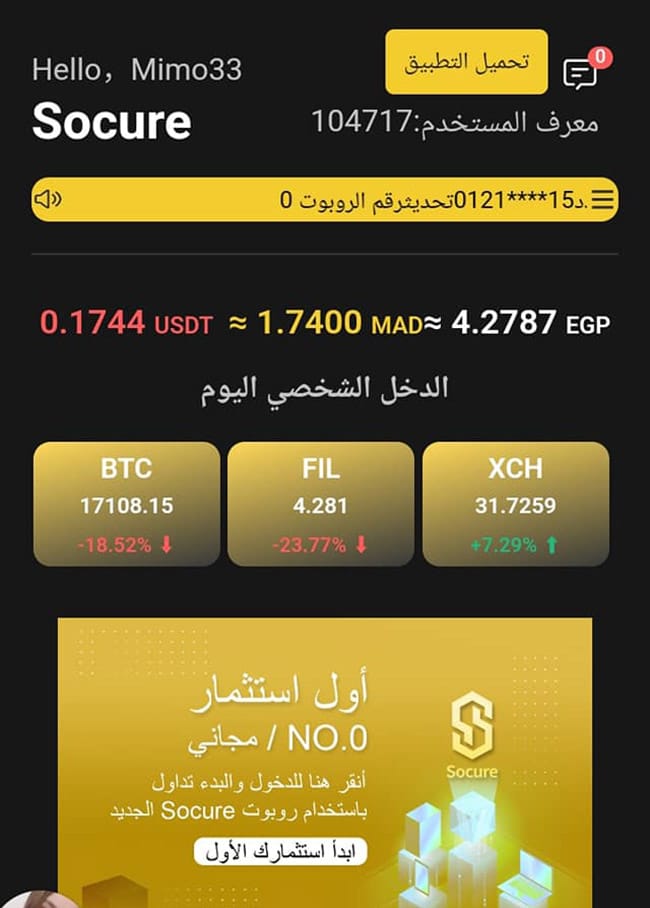650x908 pixels.
Task: Tap the ابدأ استثمارك الأول button
Action: point(280,852)
